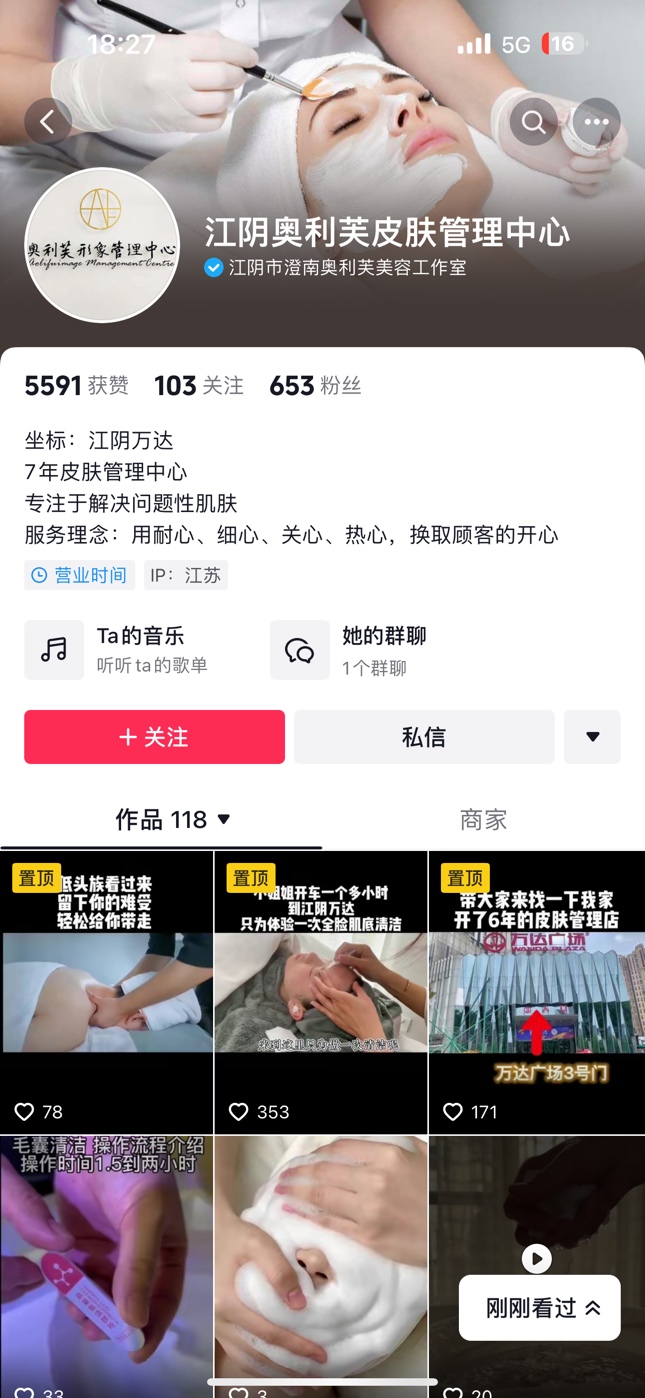Play the 毛囊清洁 操作流程介绍 video
This screenshot has width=645, height=1398.
(x=106, y=1265)
